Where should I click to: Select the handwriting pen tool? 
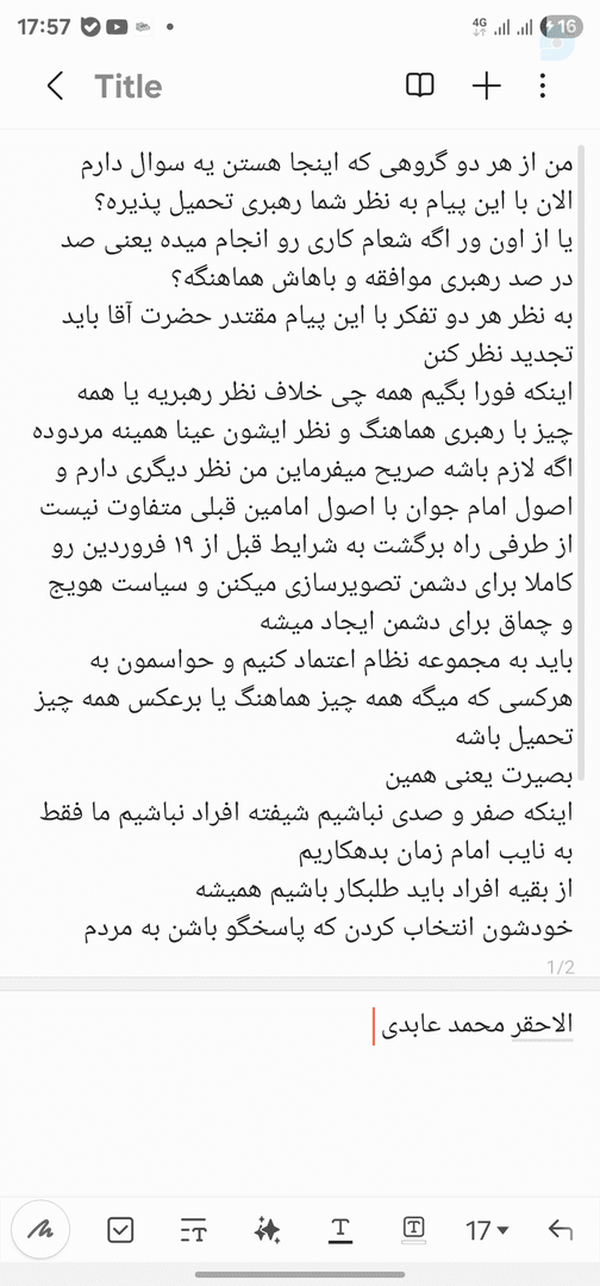42,1230
